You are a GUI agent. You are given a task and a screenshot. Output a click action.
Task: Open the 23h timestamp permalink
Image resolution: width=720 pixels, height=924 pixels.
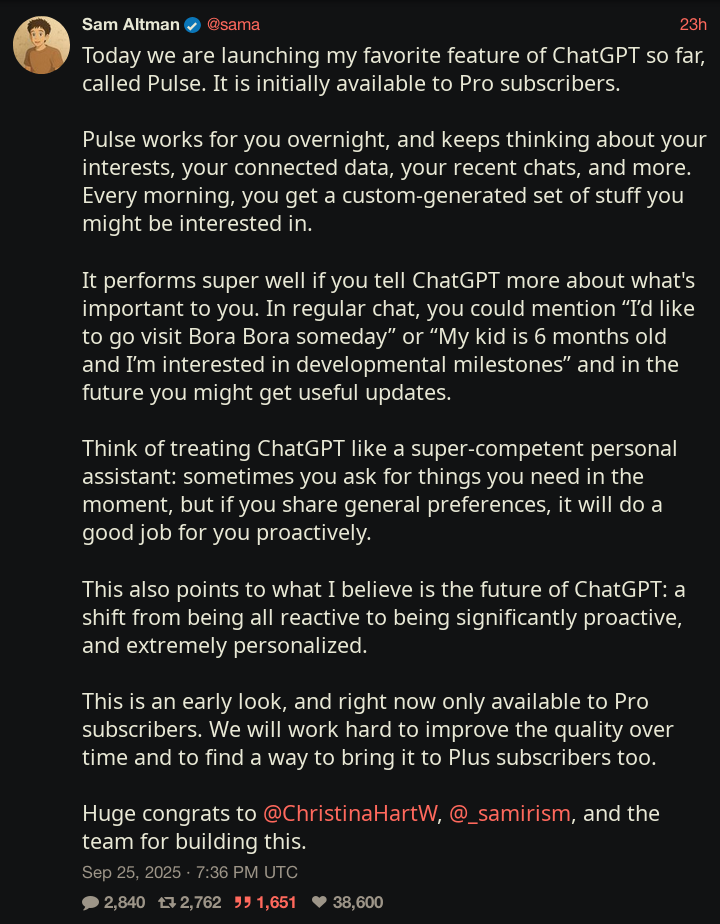pyautogui.click(x=692, y=23)
